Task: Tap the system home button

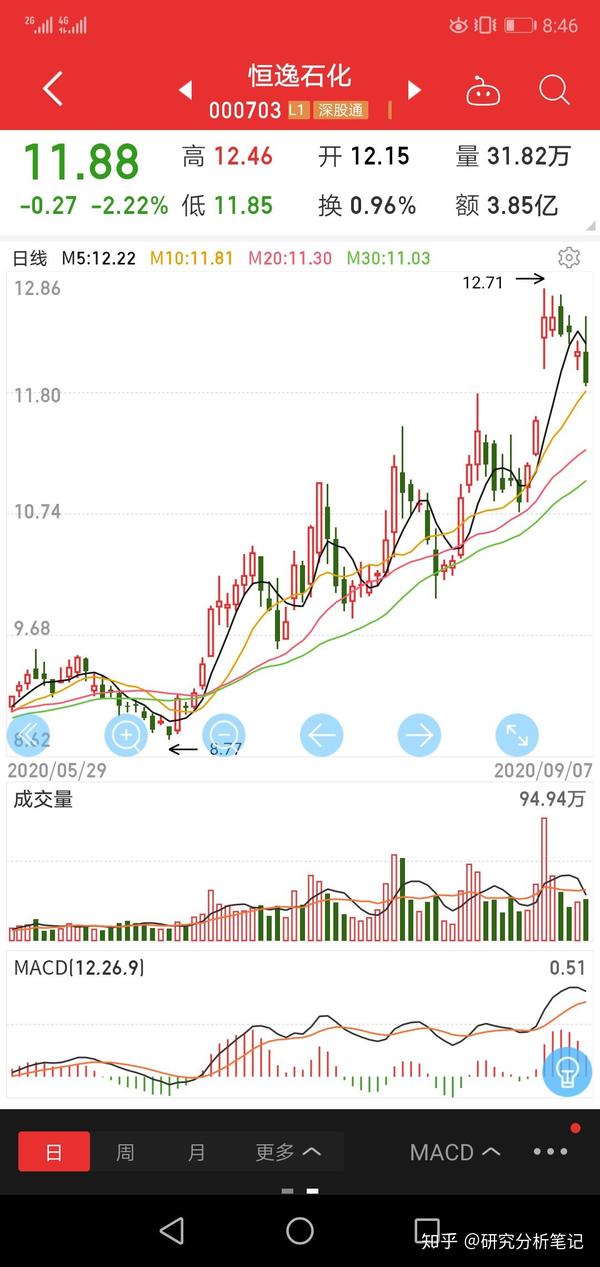Action: pyautogui.click(x=300, y=1231)
